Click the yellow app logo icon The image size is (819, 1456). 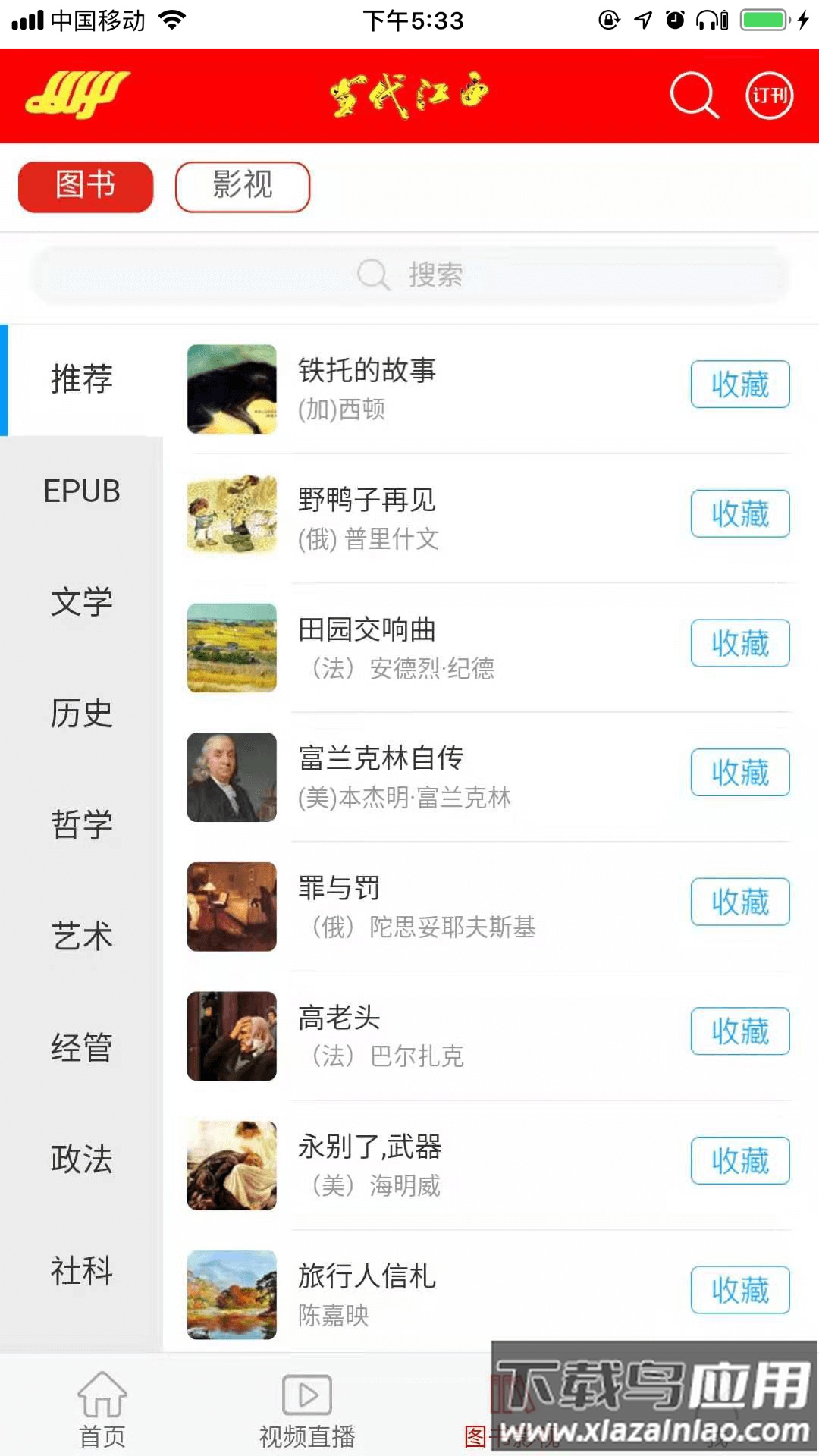tap(78, 93)
